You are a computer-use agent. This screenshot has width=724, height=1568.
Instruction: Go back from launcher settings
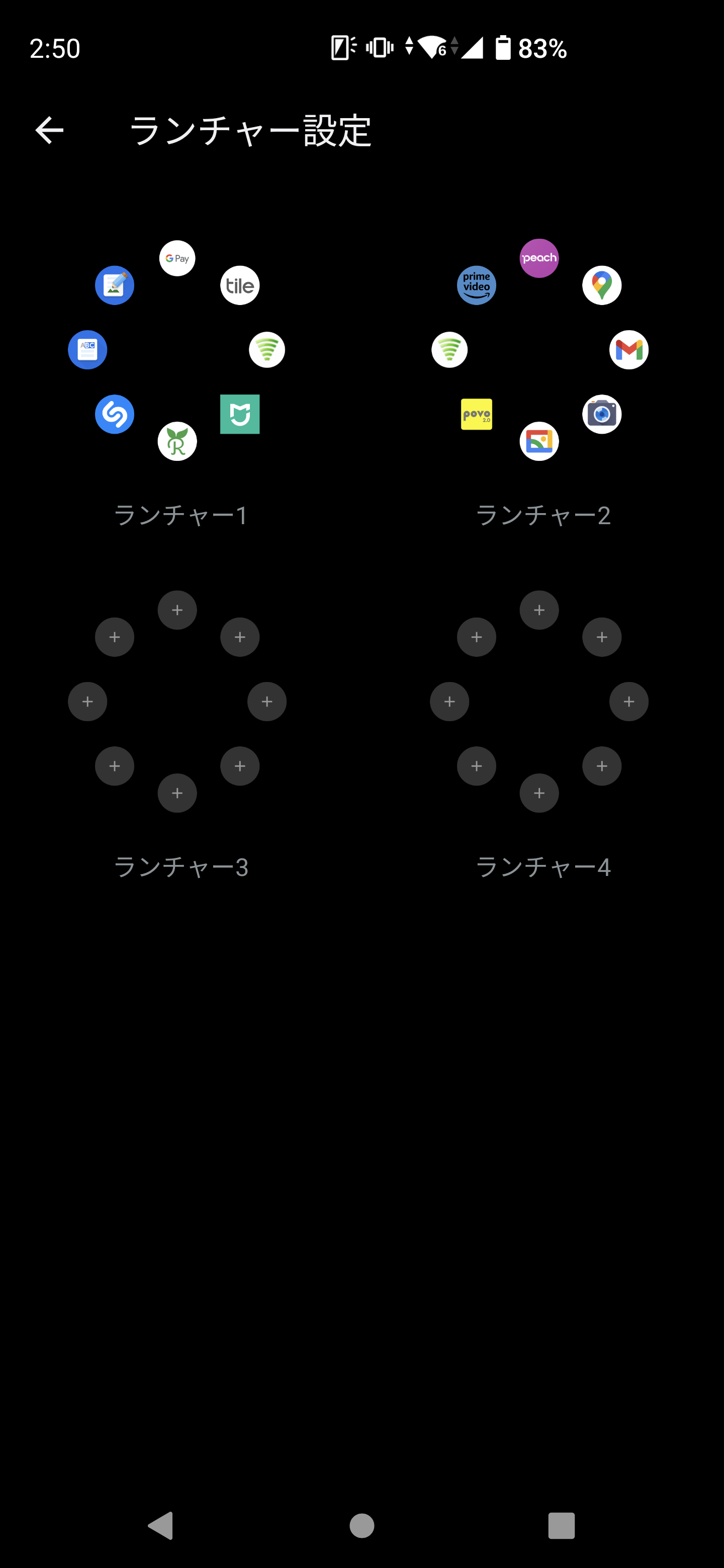[49, 130]
